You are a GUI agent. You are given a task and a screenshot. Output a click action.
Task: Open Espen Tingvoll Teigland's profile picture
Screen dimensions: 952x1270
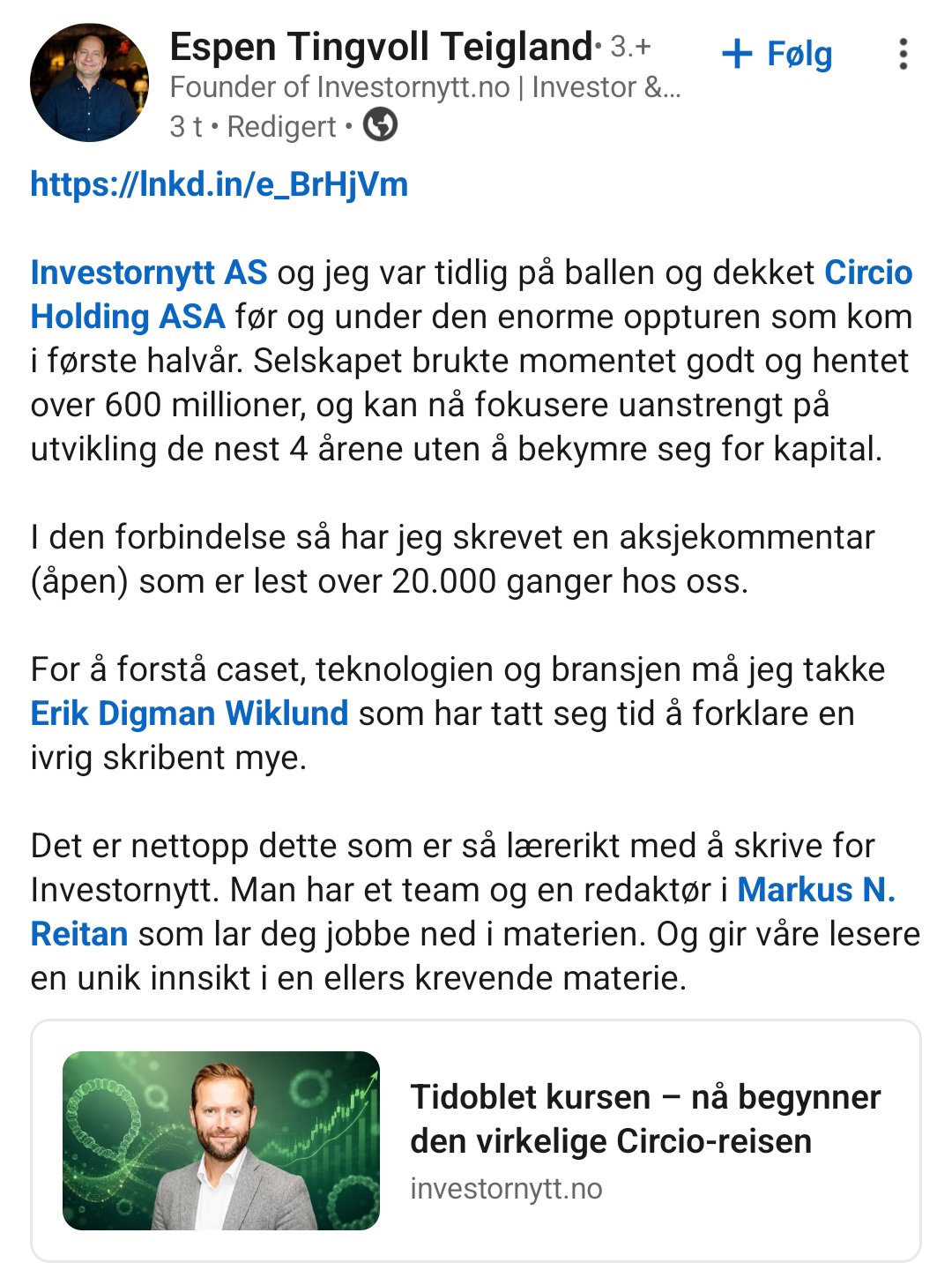89,83
